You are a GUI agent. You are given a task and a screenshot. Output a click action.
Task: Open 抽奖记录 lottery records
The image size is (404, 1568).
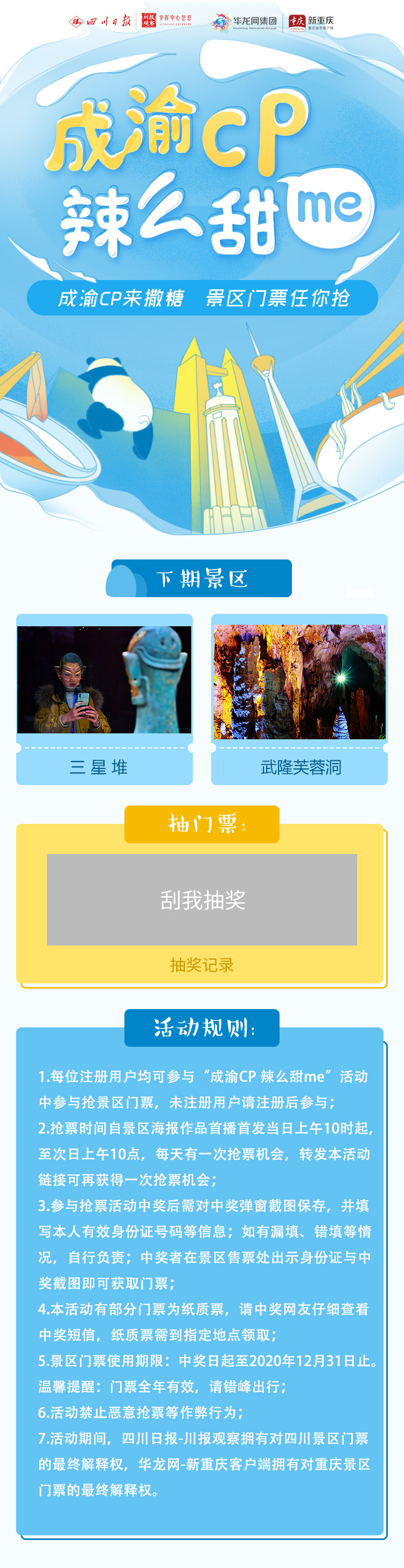[201, 965]
